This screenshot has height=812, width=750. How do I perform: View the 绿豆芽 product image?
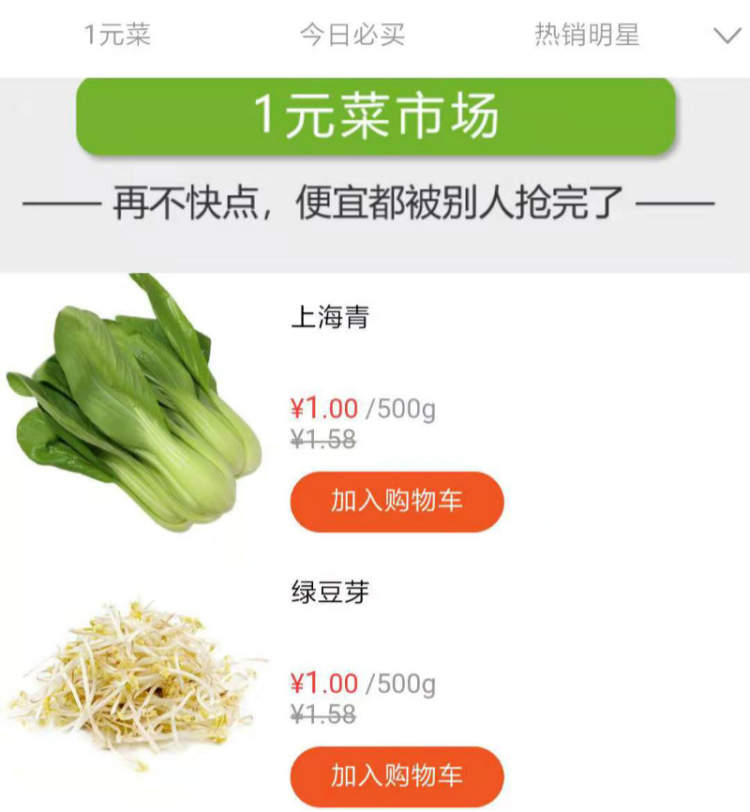tap(135, 682)
